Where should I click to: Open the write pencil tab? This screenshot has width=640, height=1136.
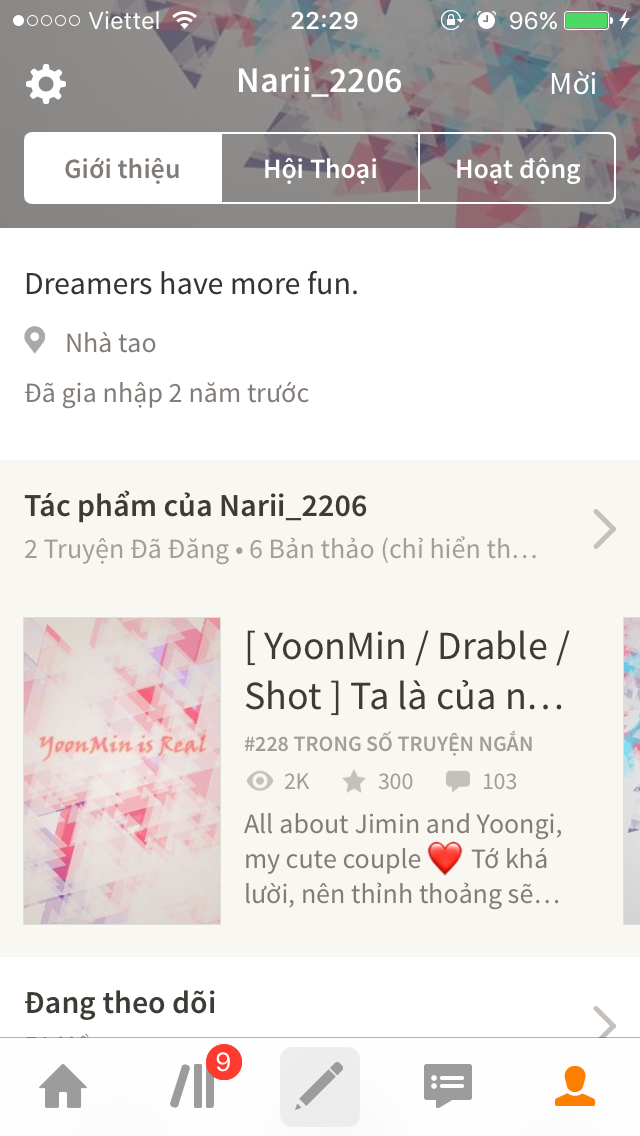(320, 1086)
